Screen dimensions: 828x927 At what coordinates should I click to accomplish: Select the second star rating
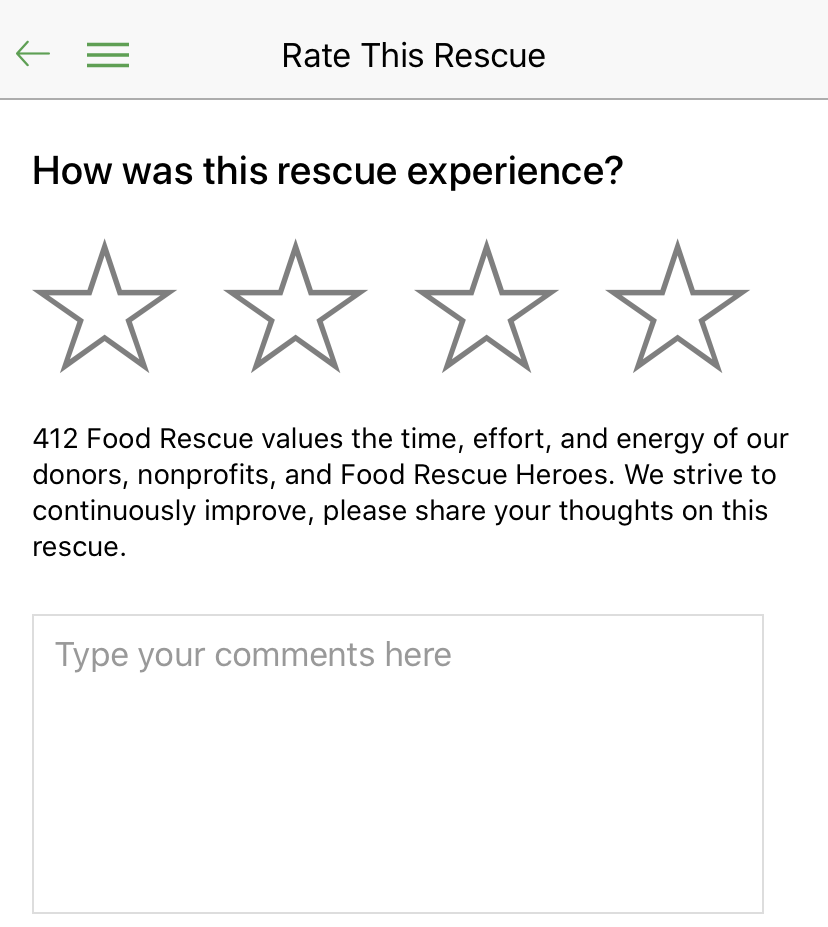pos(296,309)
